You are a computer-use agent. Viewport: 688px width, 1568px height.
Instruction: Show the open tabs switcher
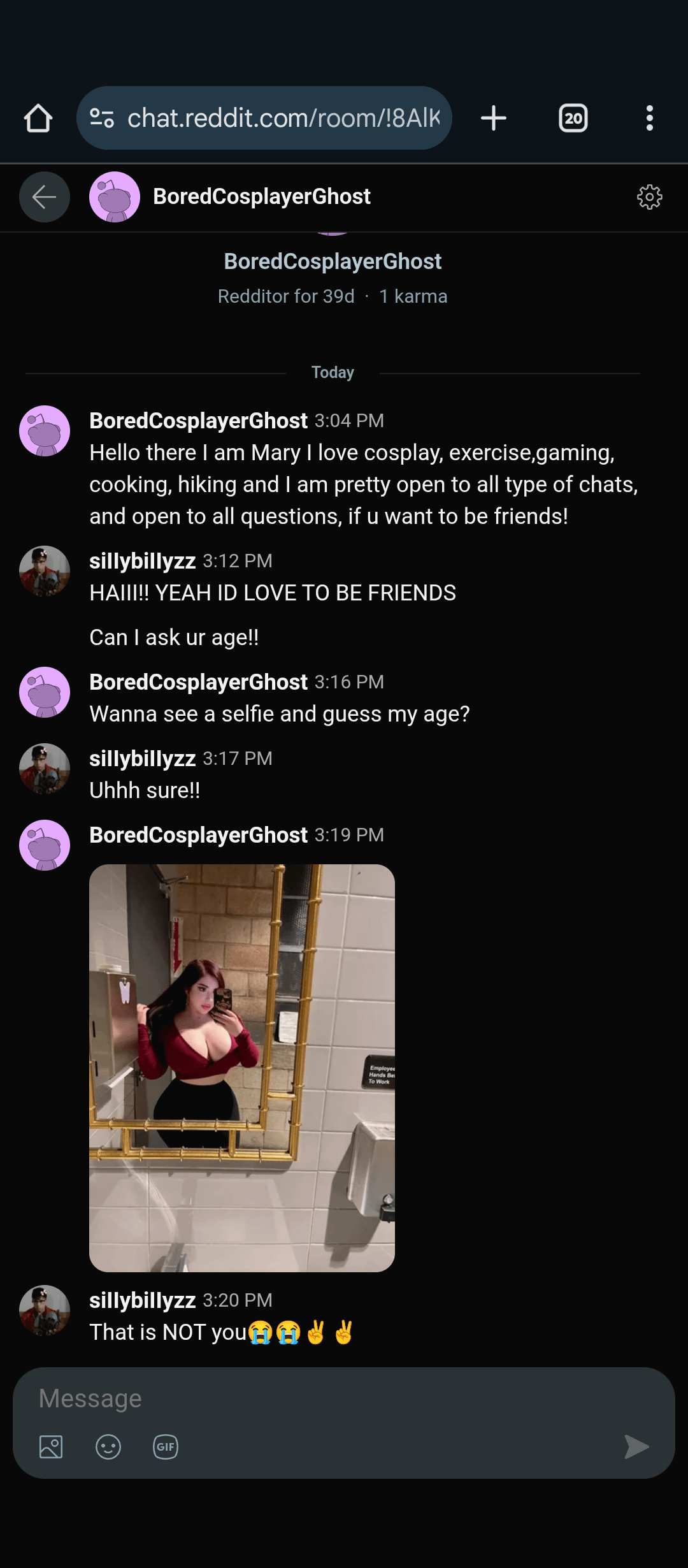(573, 119)
